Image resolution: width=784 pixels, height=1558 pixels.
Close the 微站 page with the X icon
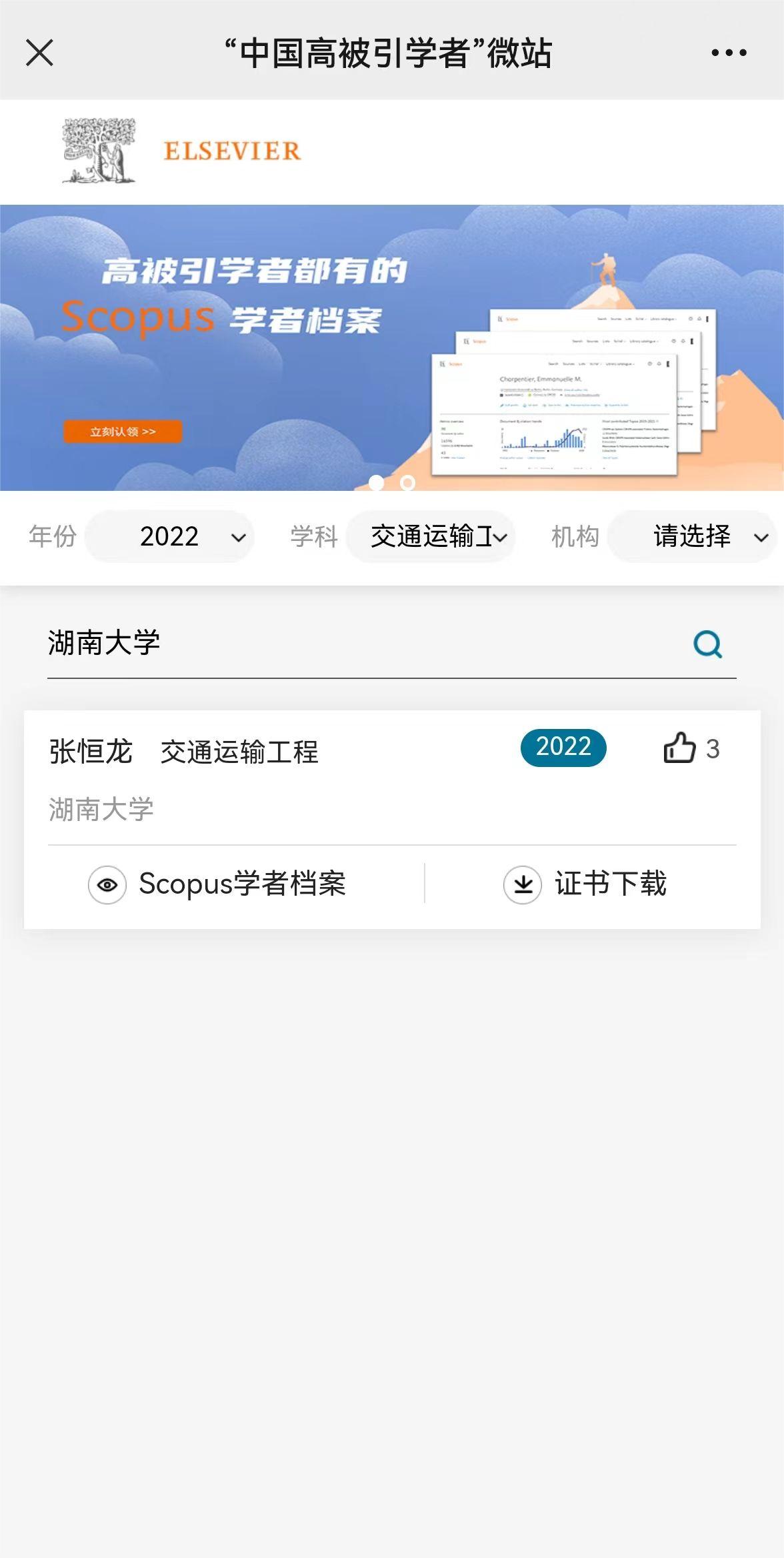click(40, 53)
